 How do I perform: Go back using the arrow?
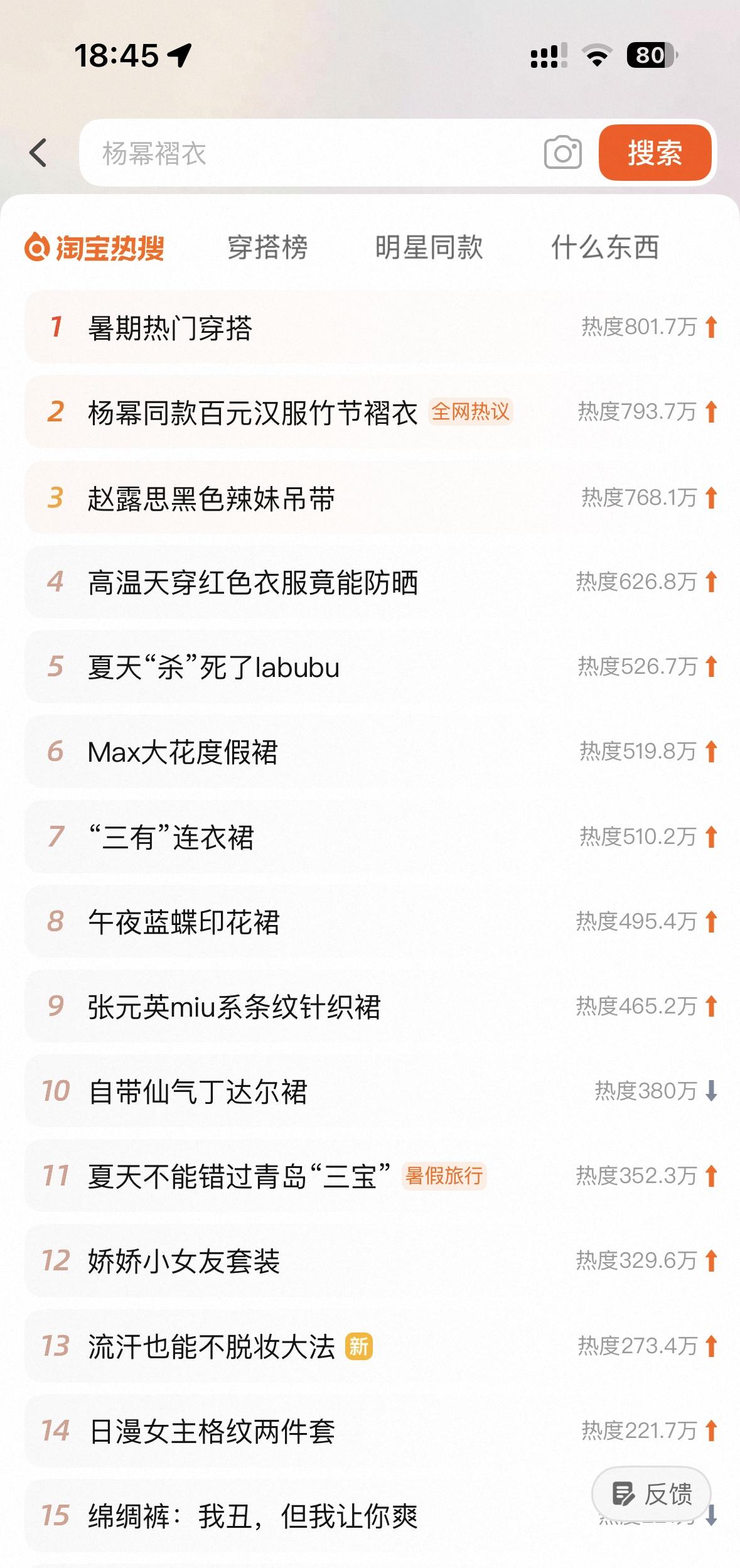pyautogui.click(x=38, y=153)
